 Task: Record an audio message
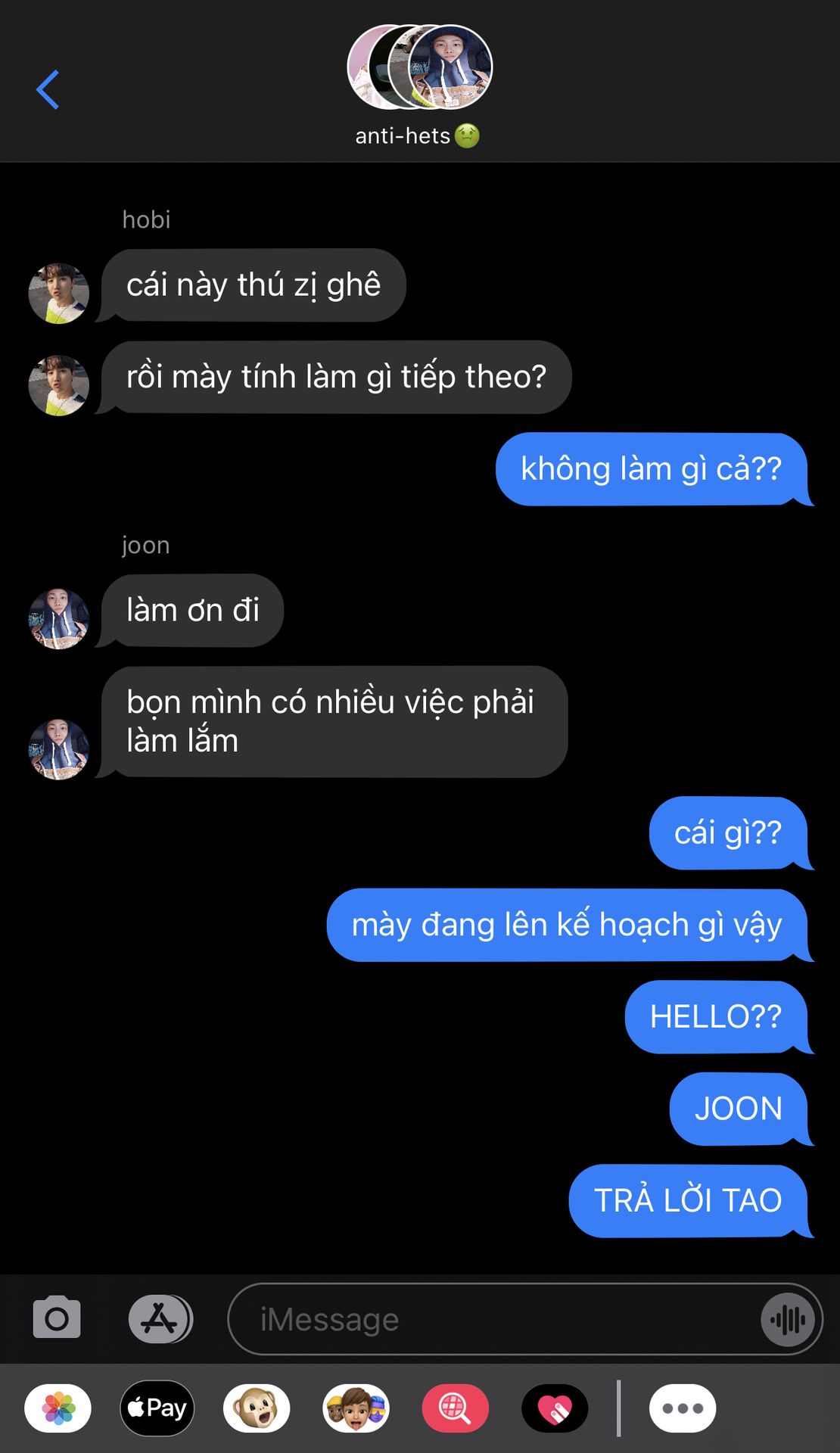click(788, 1320)
